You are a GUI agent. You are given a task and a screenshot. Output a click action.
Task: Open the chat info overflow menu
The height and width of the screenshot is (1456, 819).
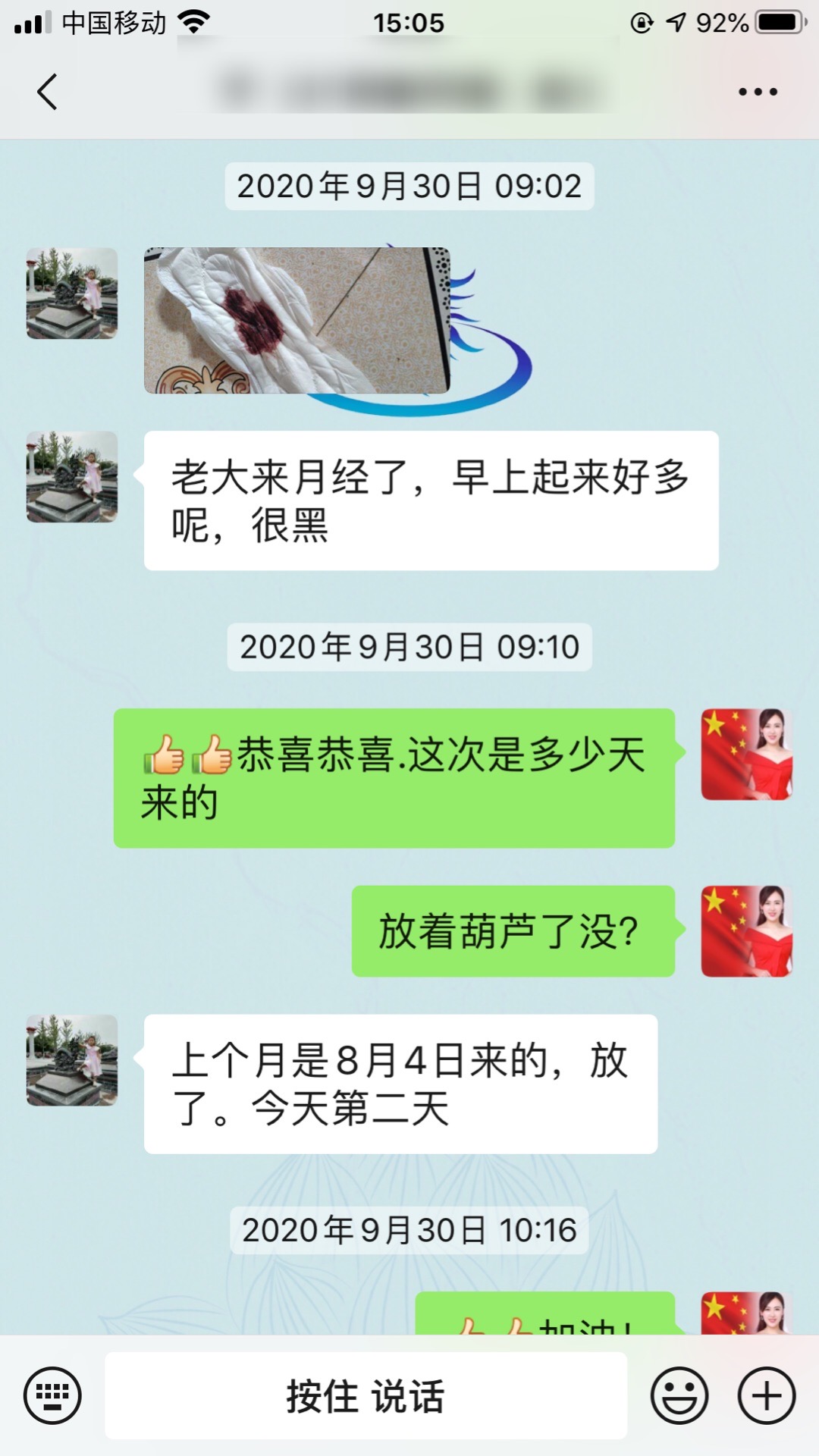(x=758, y=92)
